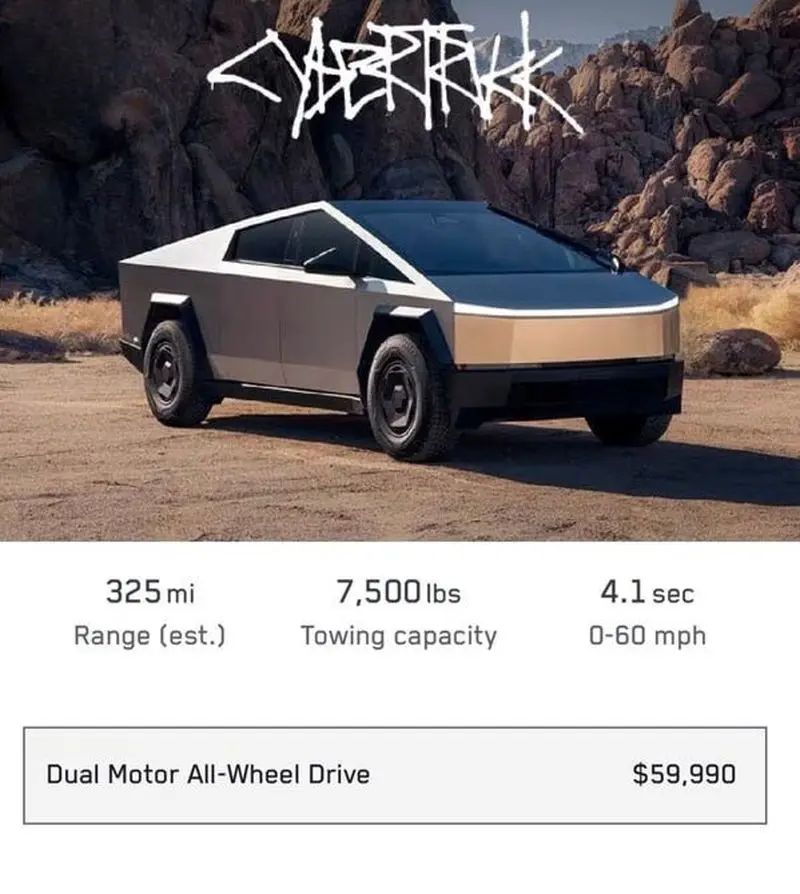Select the Dual Motor All-Wheel Drive option

pyautogui.click(x=395, y=775)
